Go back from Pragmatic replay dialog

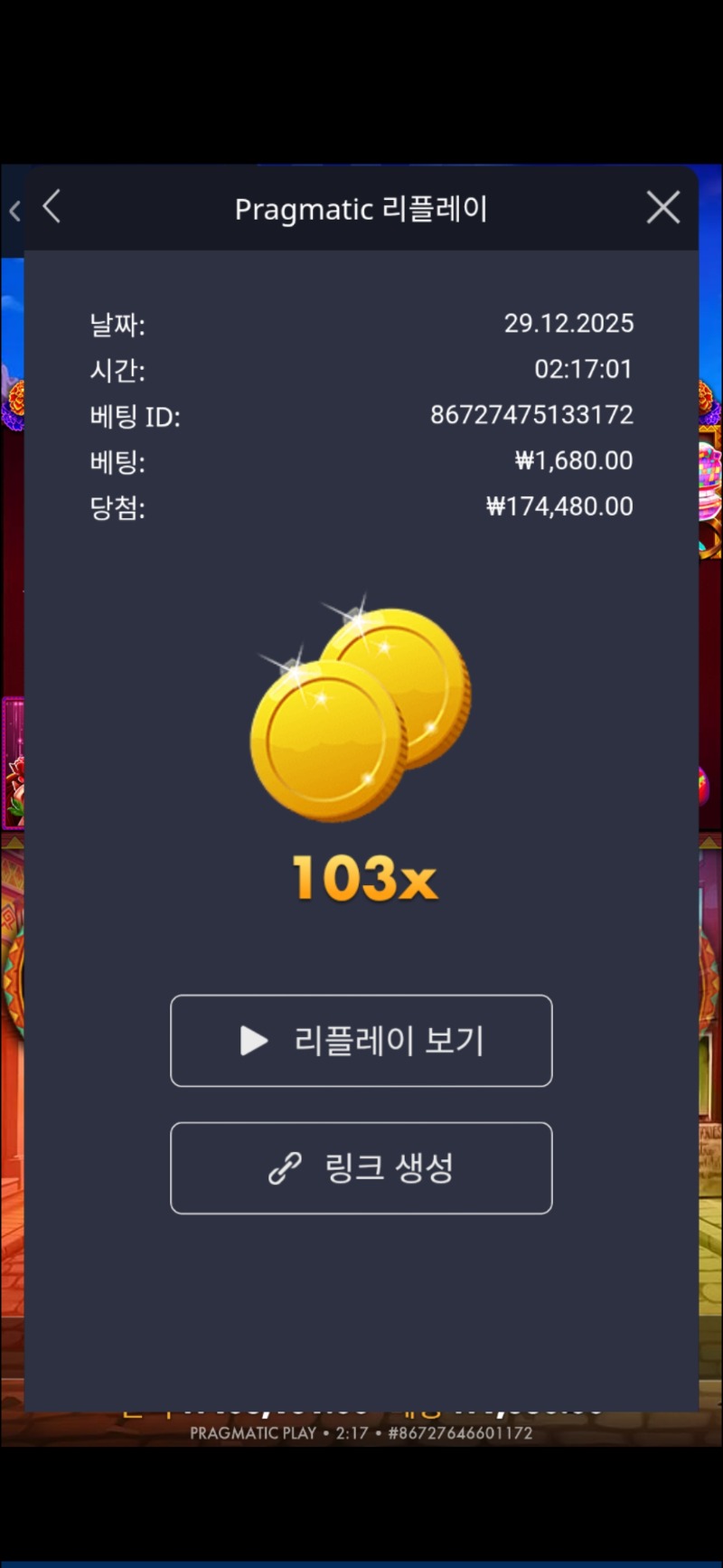52,207
